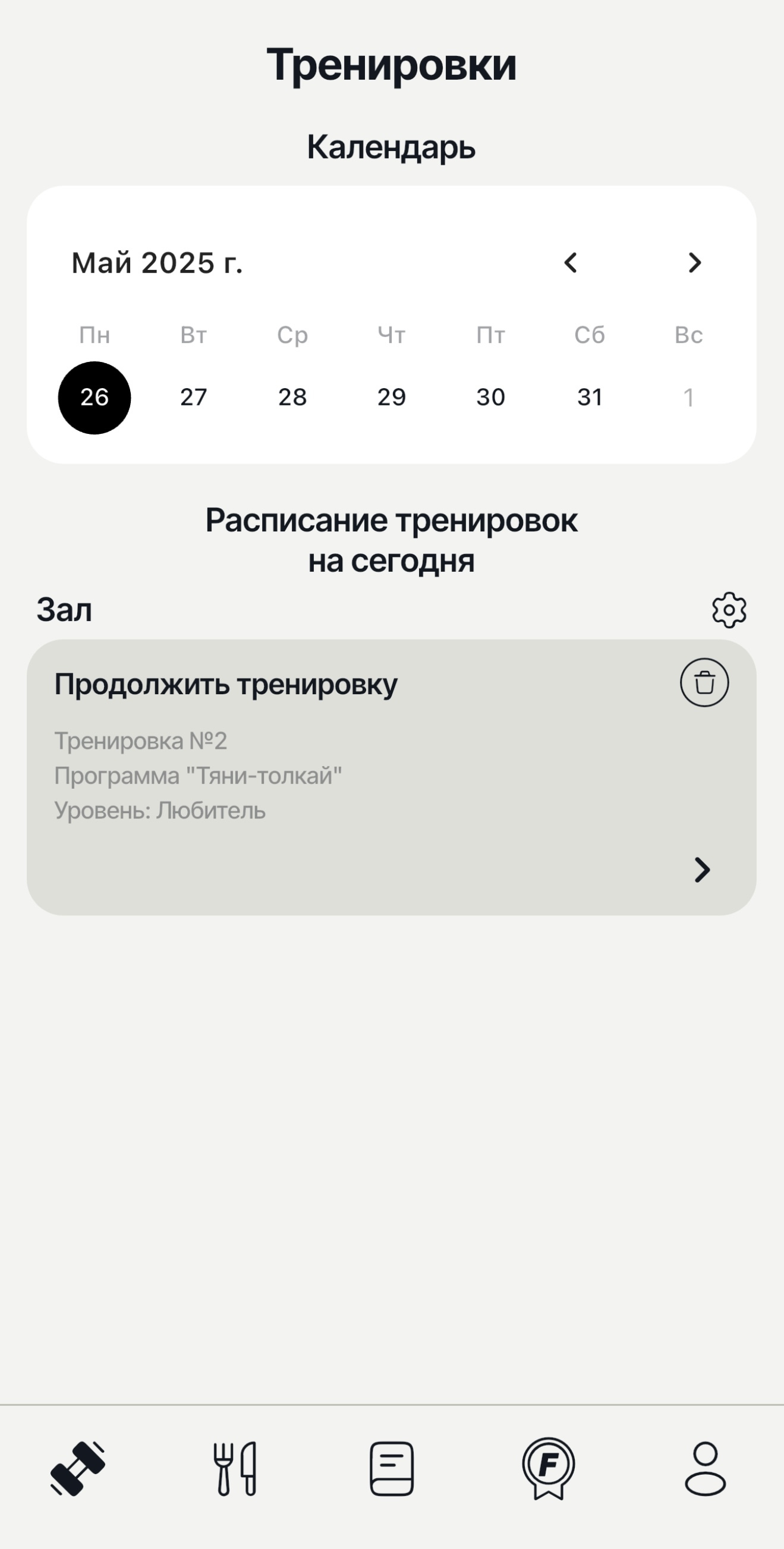
Task: Pick Friday the 30th in calendar
Action: click(490, 398)
